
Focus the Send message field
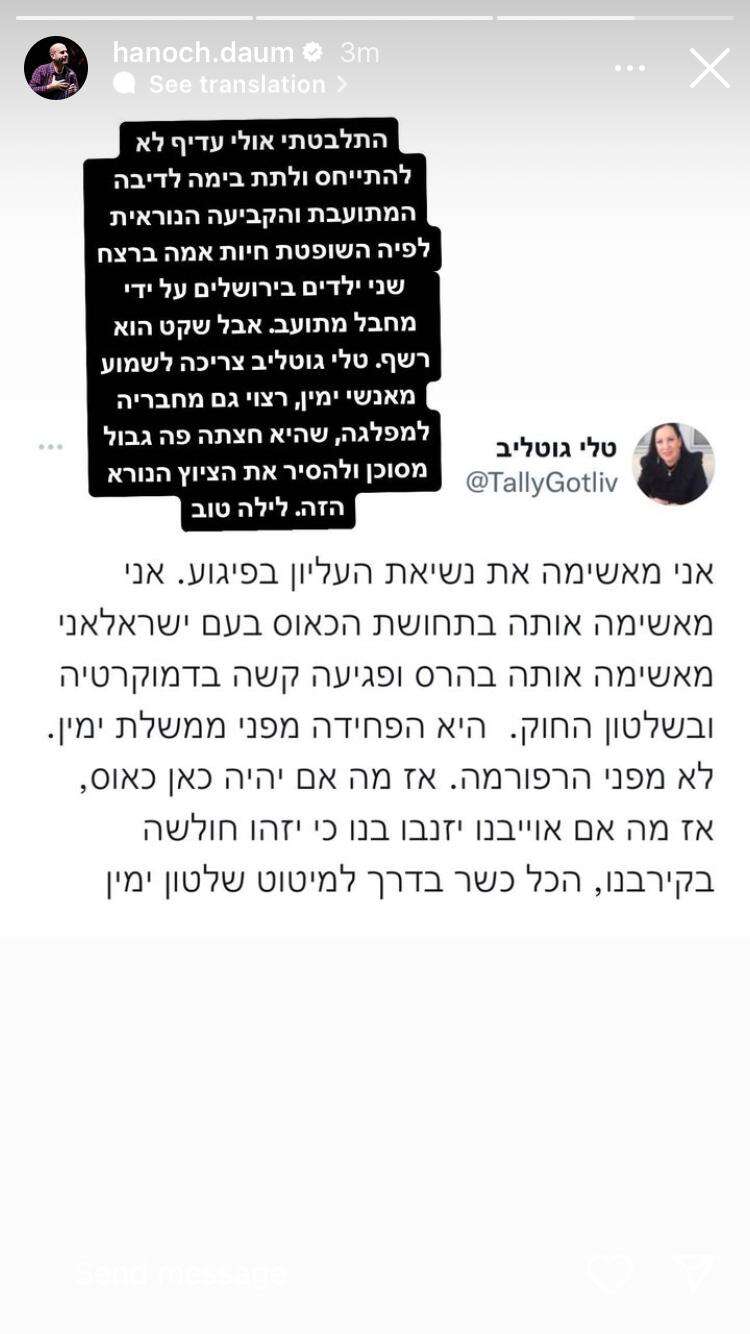(300, 1273)
